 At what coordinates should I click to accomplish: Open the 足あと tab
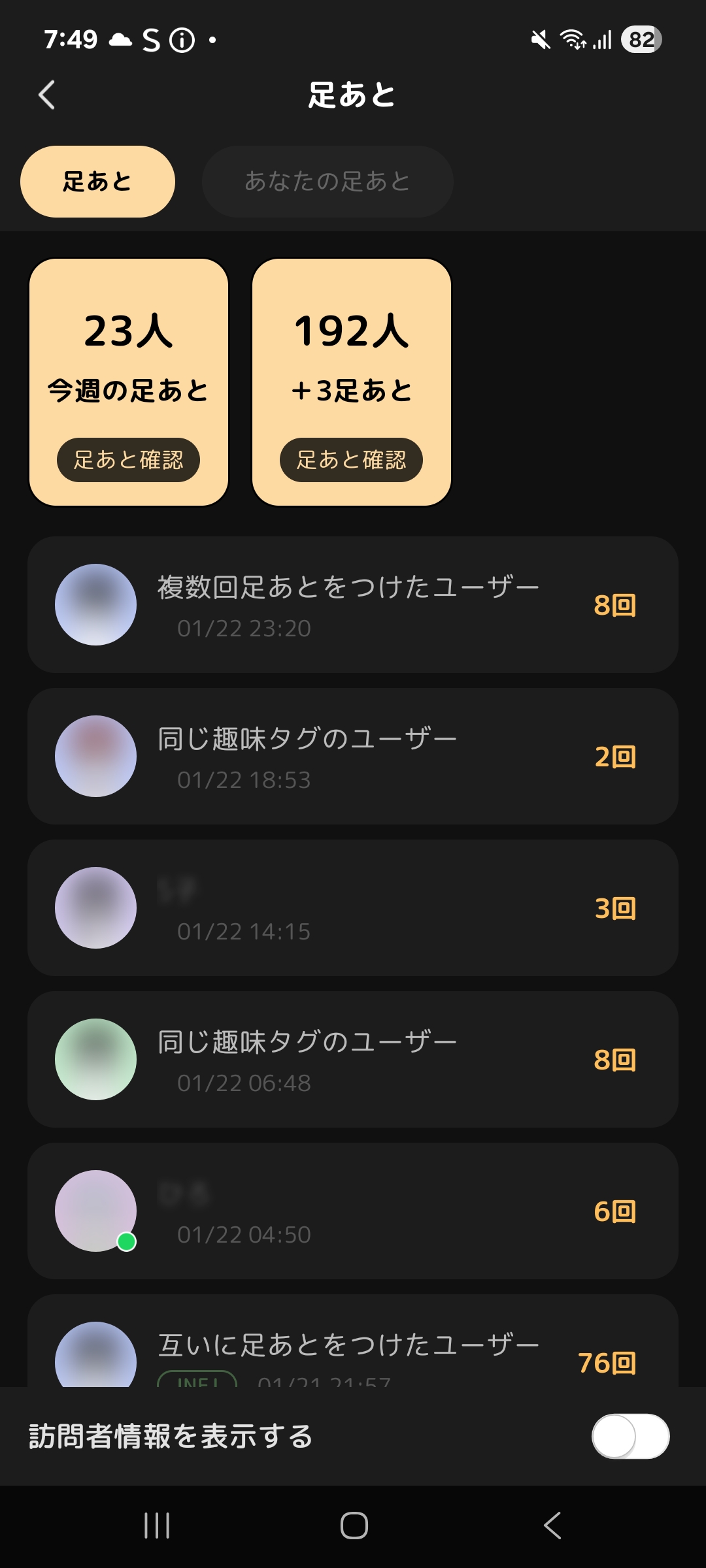[x=97, y=181]
